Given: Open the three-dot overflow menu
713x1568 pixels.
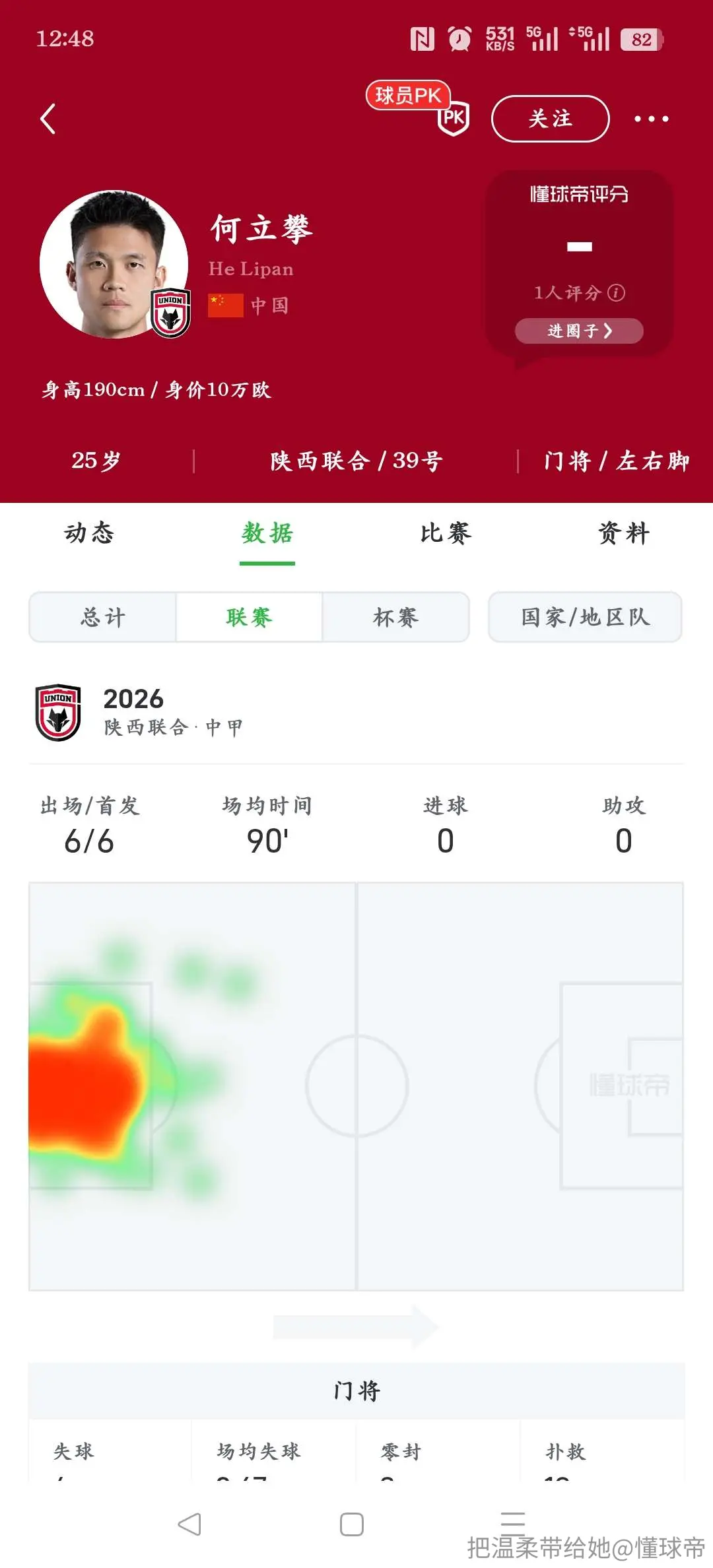Looking at the screenshot, I should [x=651, y=119].
